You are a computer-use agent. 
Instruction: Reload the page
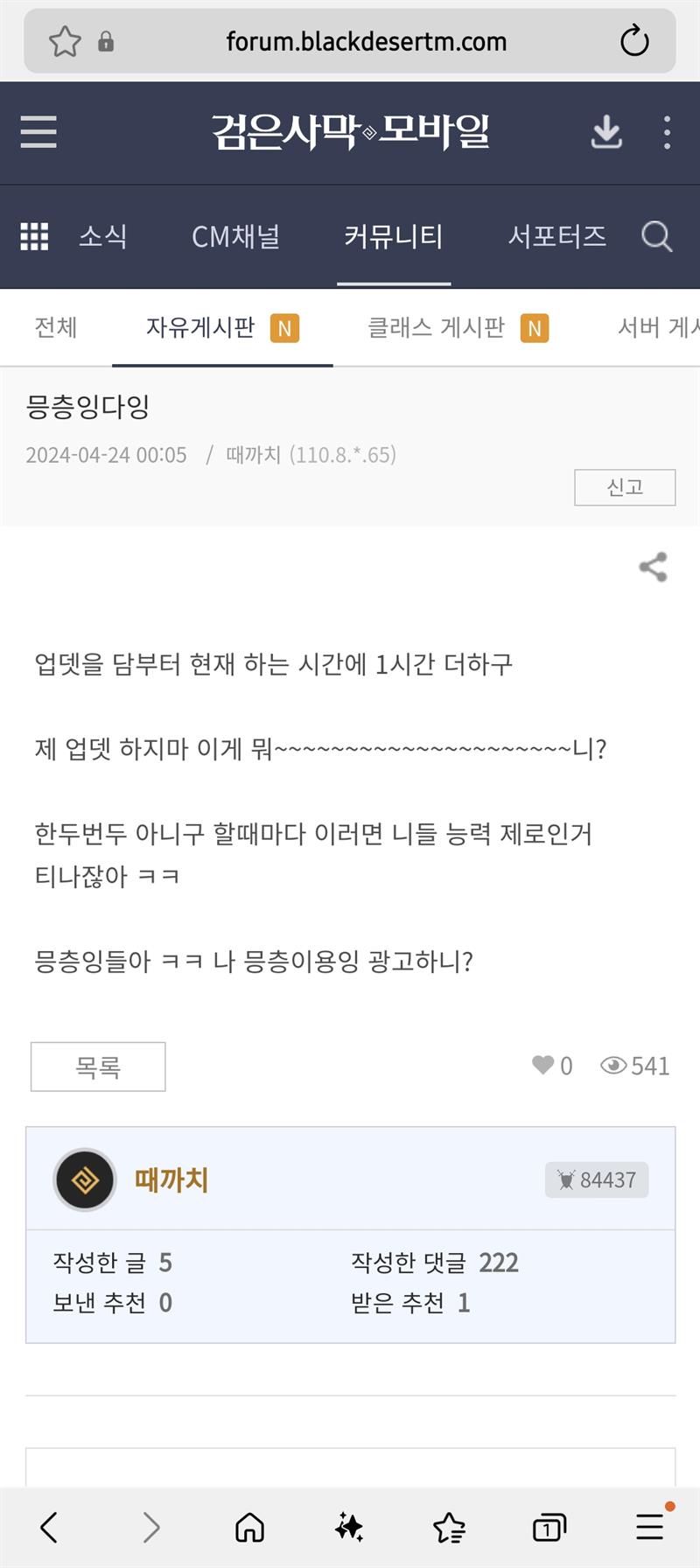tap(633, 41)
